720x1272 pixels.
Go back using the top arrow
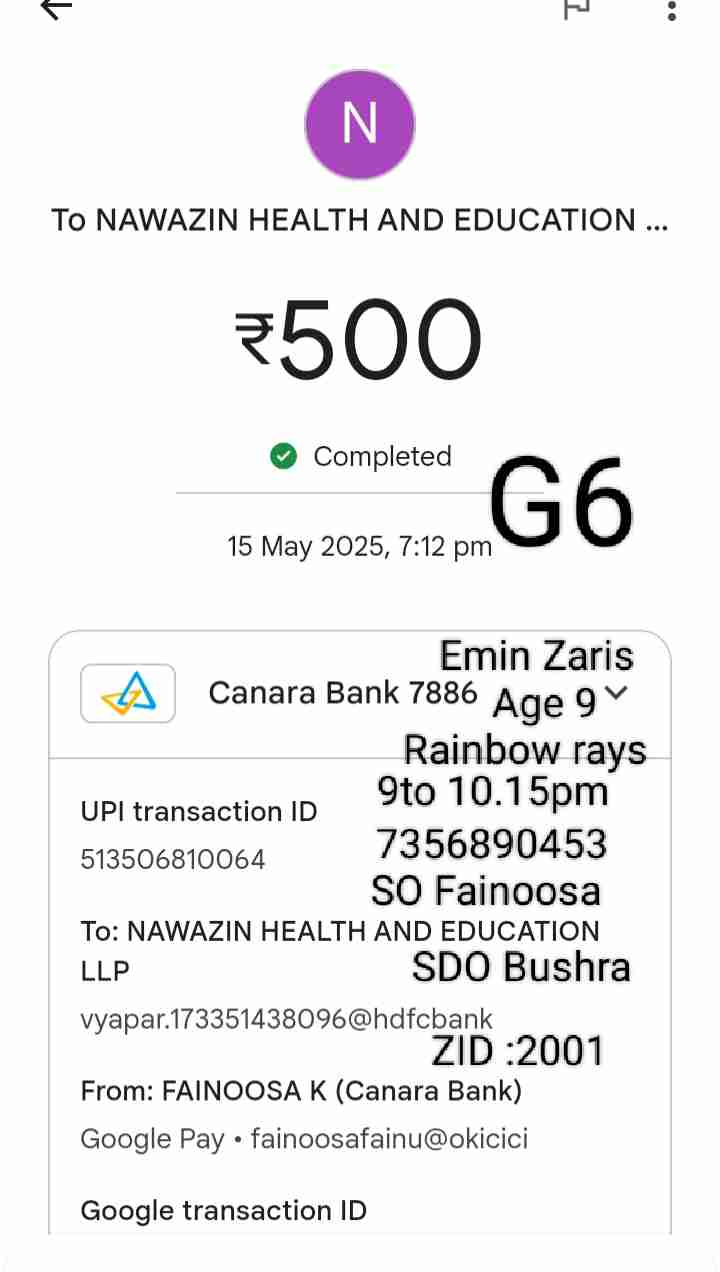coord(56,9)
